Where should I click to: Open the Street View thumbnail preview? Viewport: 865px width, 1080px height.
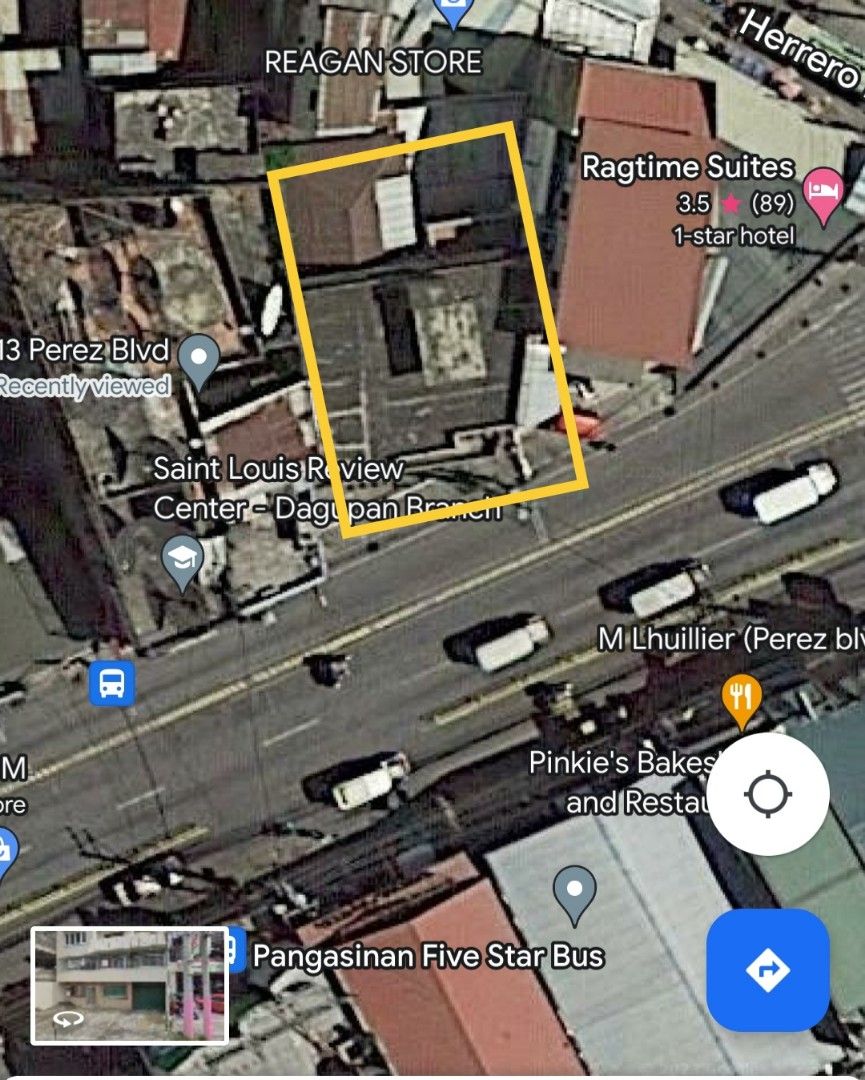point(130,985)
